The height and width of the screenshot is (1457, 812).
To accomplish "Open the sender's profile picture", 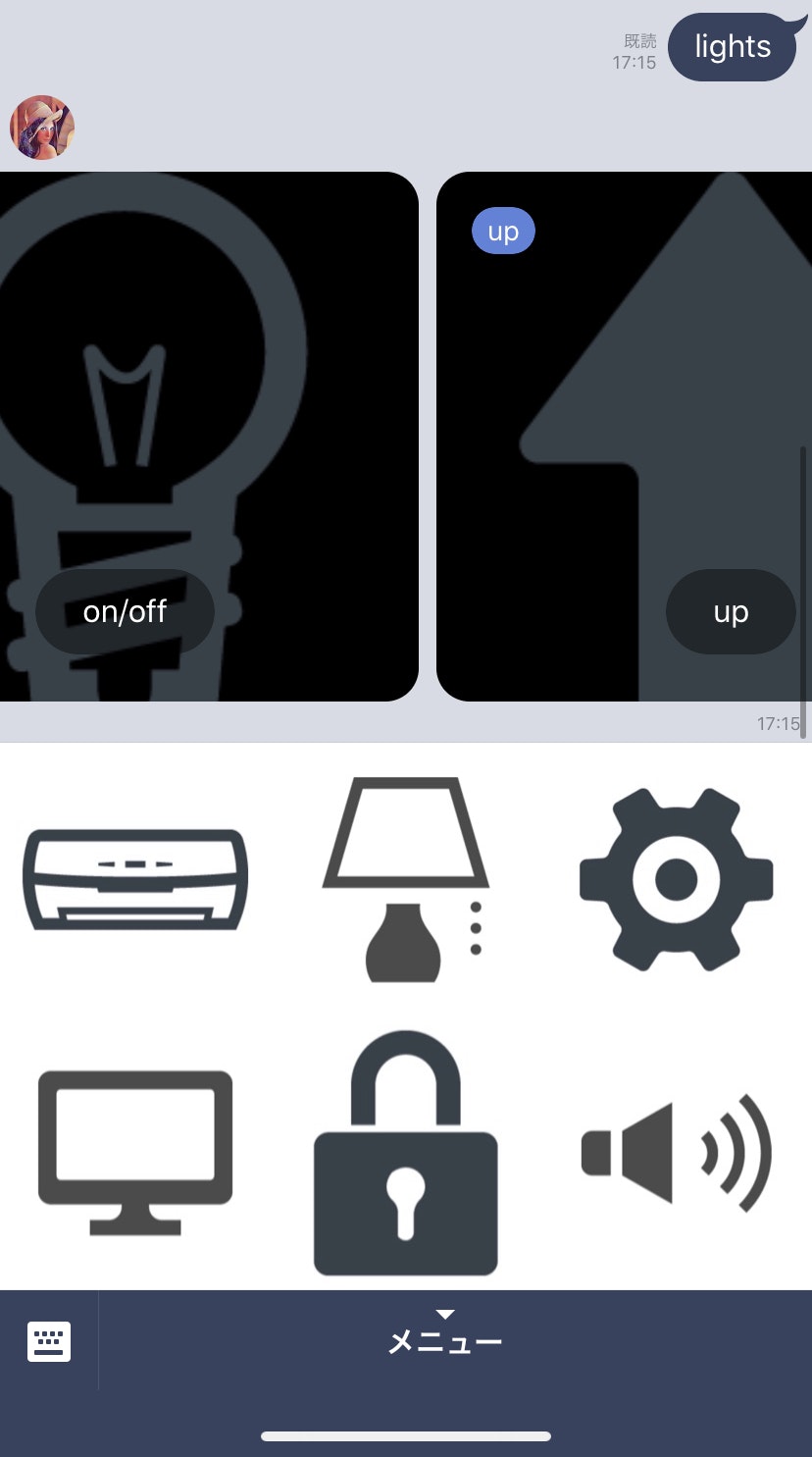I will point(42,128).
